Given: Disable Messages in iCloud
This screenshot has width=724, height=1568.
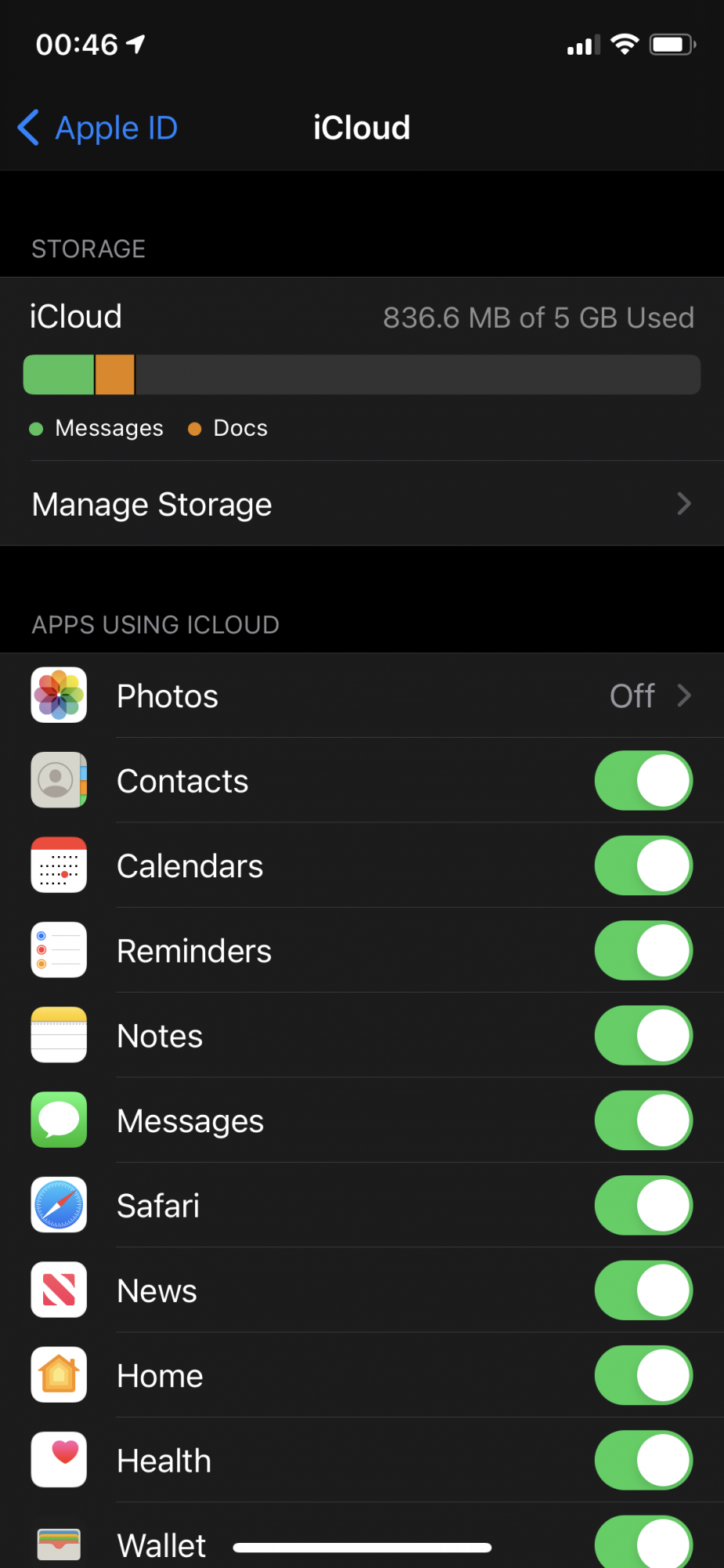Looking at the screenshot, I should click(643, 1120).
